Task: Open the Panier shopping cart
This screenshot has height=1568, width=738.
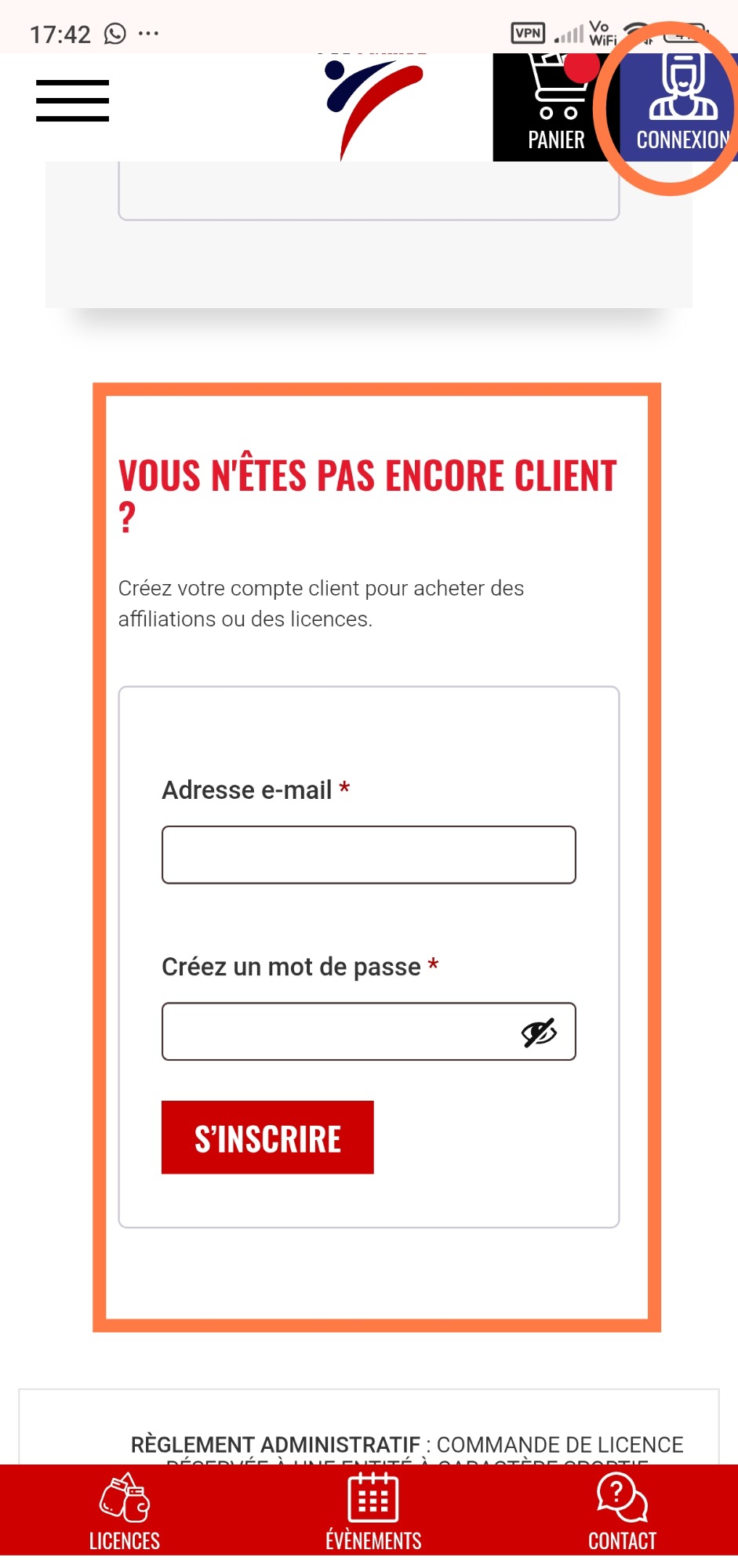Action: (x=556, y=107)
